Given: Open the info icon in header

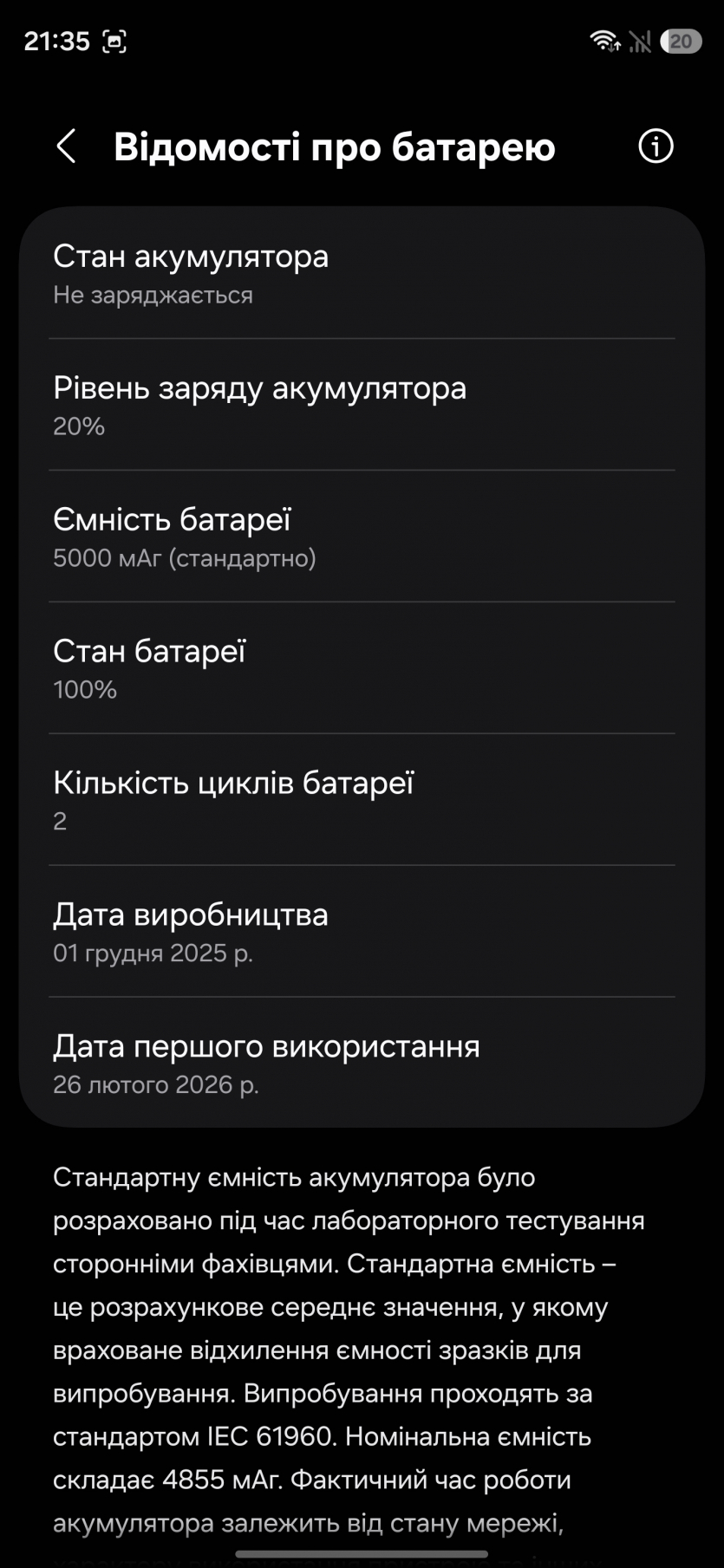Looking at the screenshot, I should coord(656,146).
